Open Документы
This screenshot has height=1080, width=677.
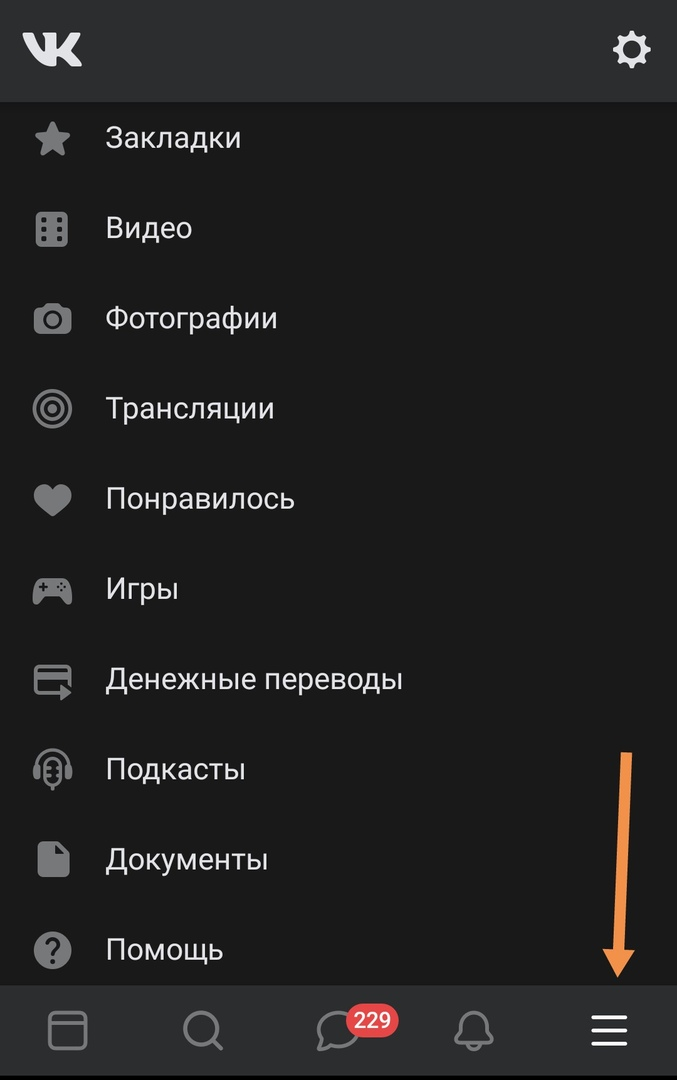click(x=338, y=860)
